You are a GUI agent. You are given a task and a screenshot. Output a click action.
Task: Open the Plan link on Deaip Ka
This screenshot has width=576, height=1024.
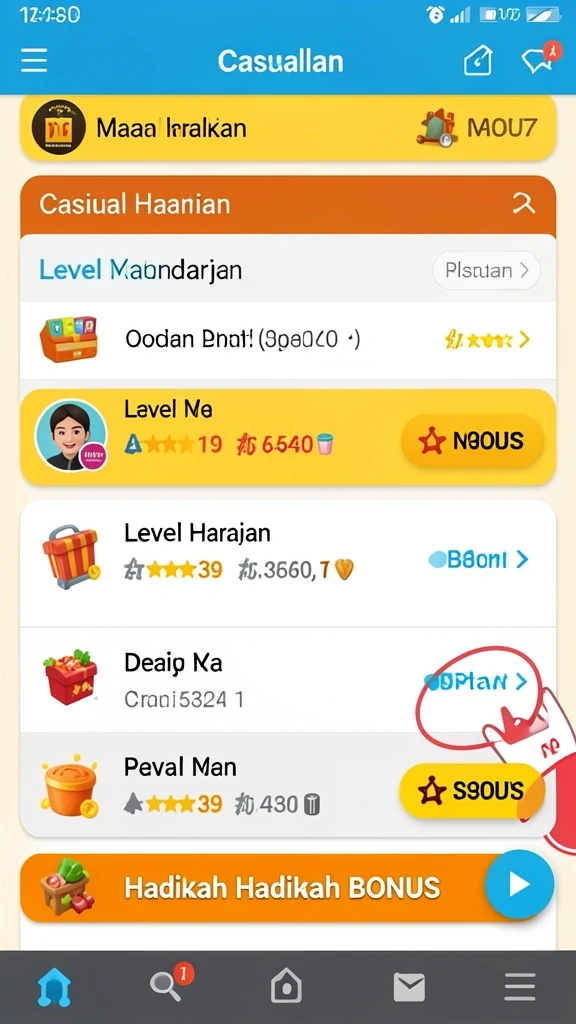tap(475, 682)
